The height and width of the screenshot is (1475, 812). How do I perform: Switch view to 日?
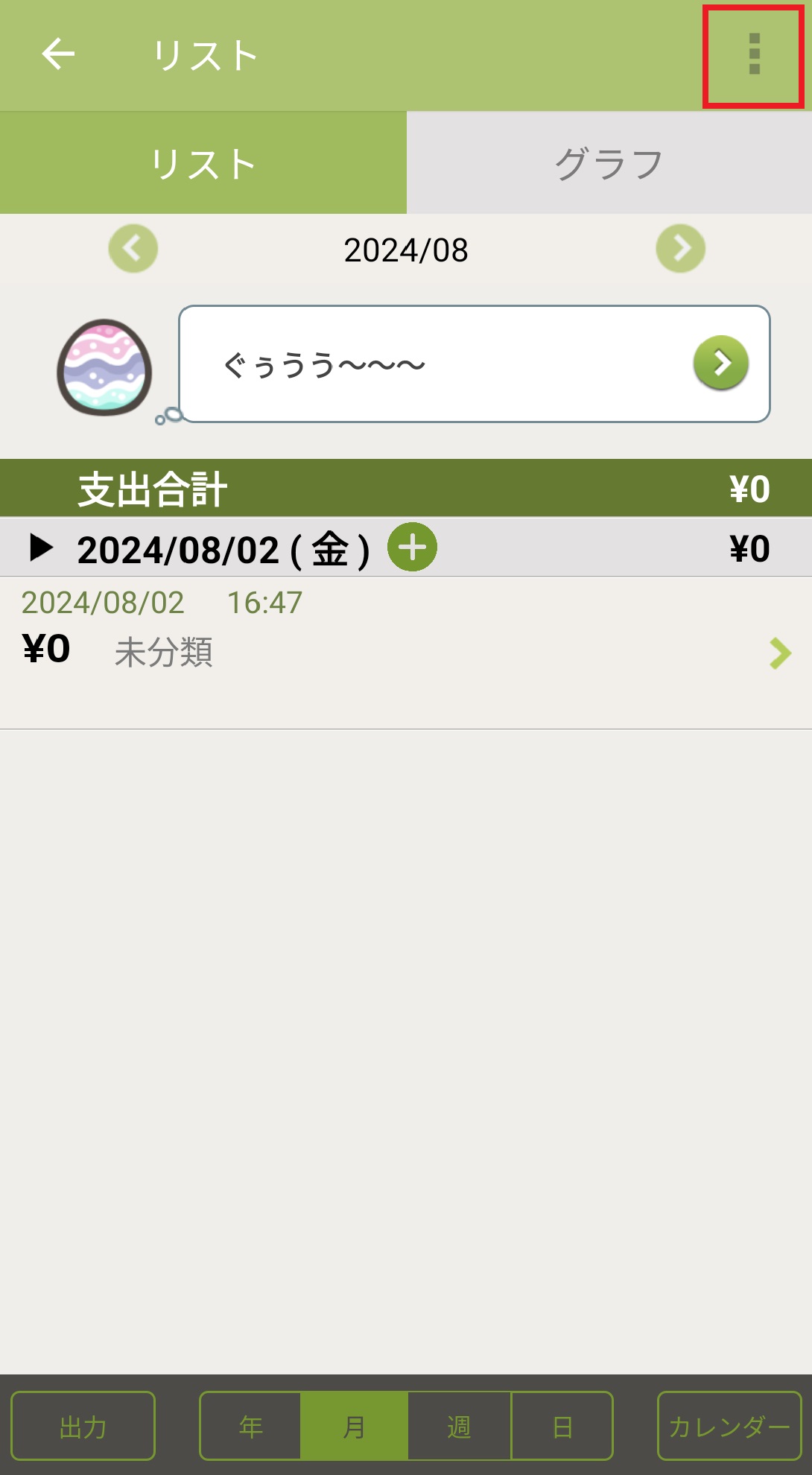(x=562, y=1426)
